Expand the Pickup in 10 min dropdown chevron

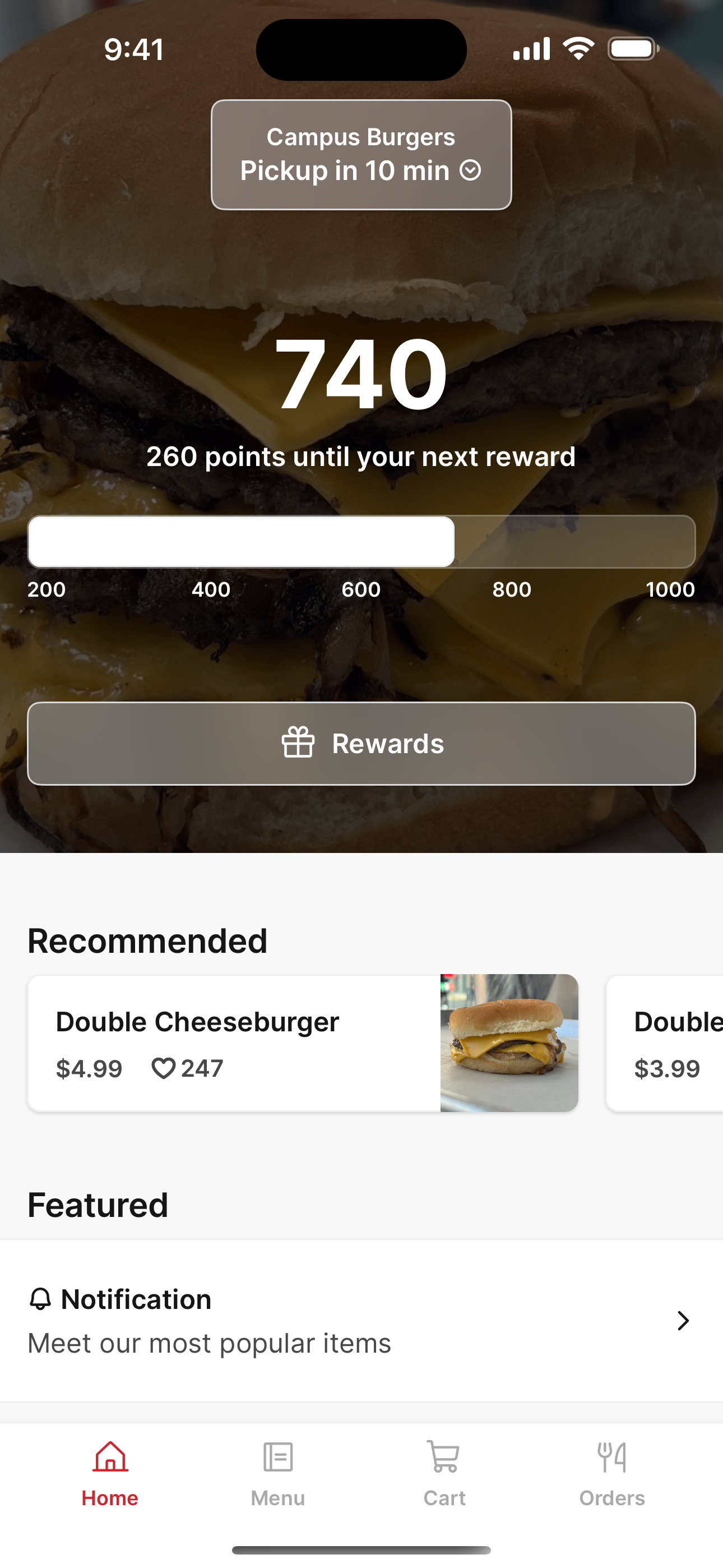pyautogui.click(x=471, y=171)
